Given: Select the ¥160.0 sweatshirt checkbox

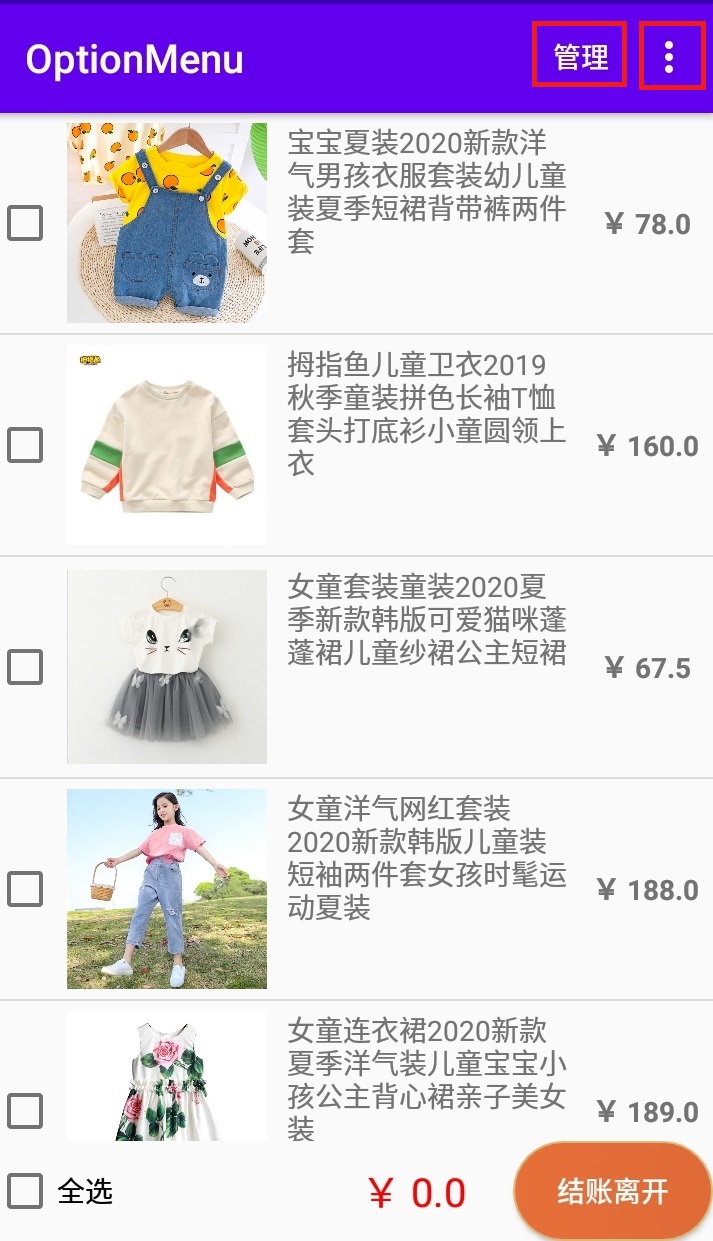Looking at the screenshot, I should click(x=25, y=445).
